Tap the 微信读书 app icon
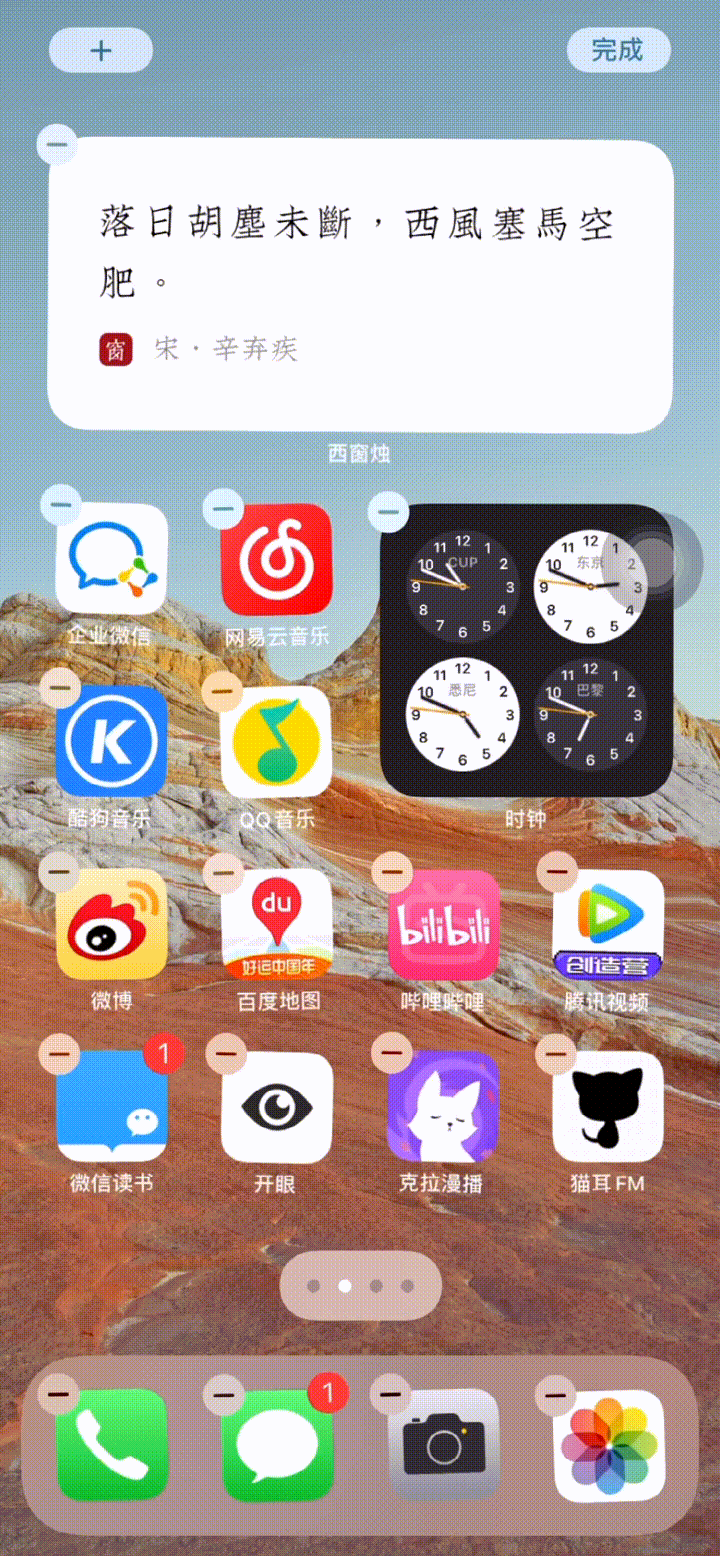 (x=111, y=1106)
